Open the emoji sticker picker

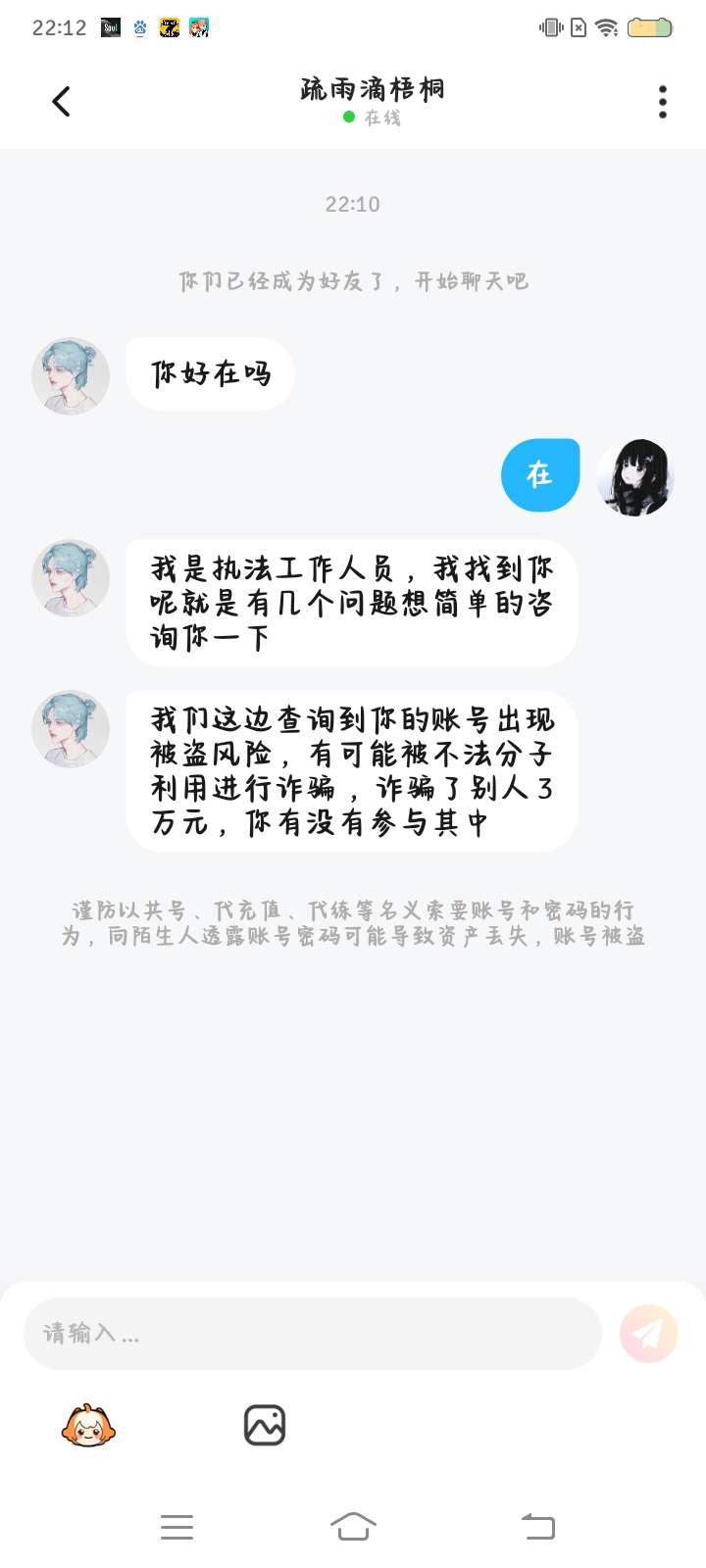click(x=88, y=1426)
